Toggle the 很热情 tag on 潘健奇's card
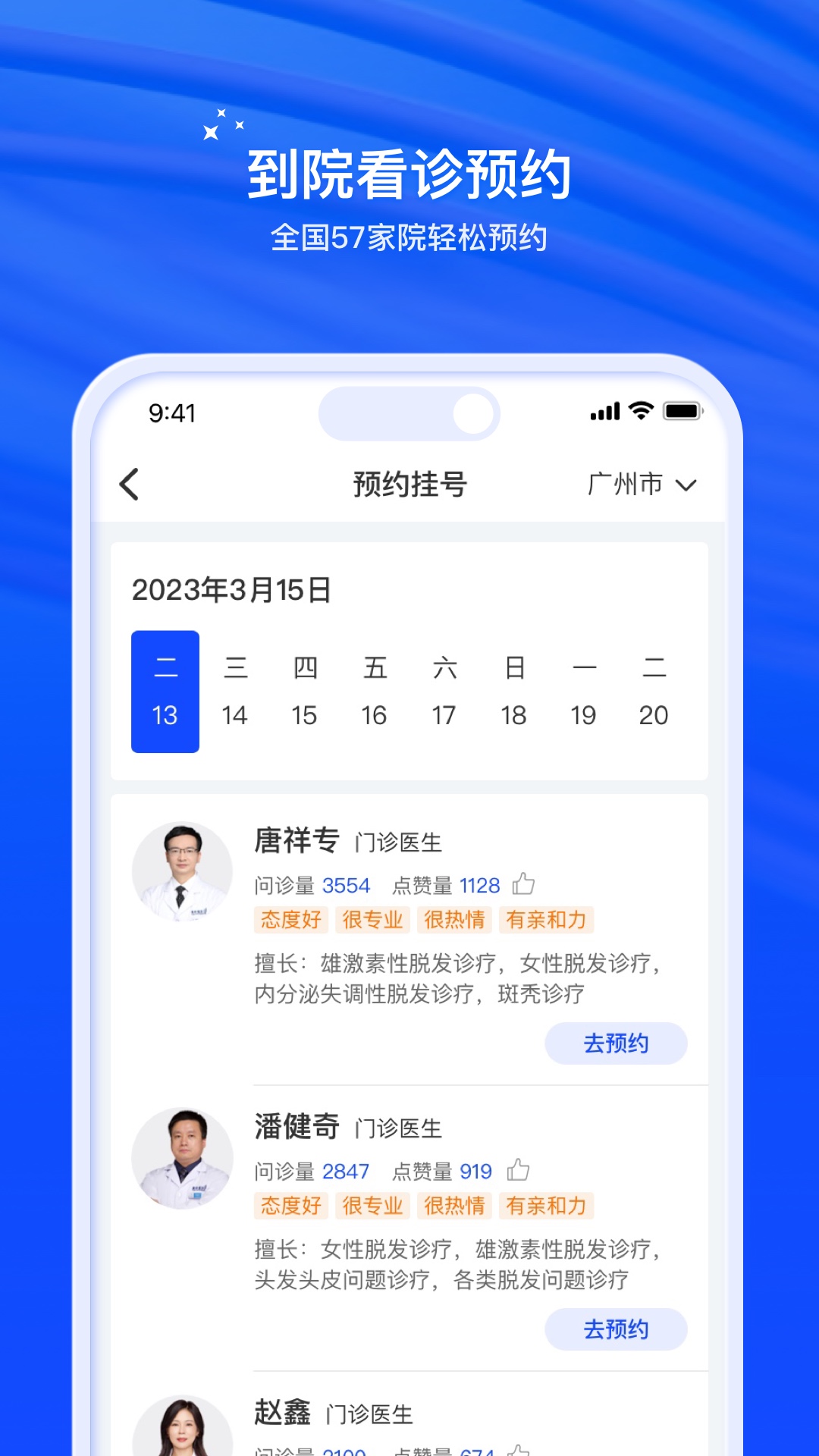819x1456 pixels. [454, 1206]
